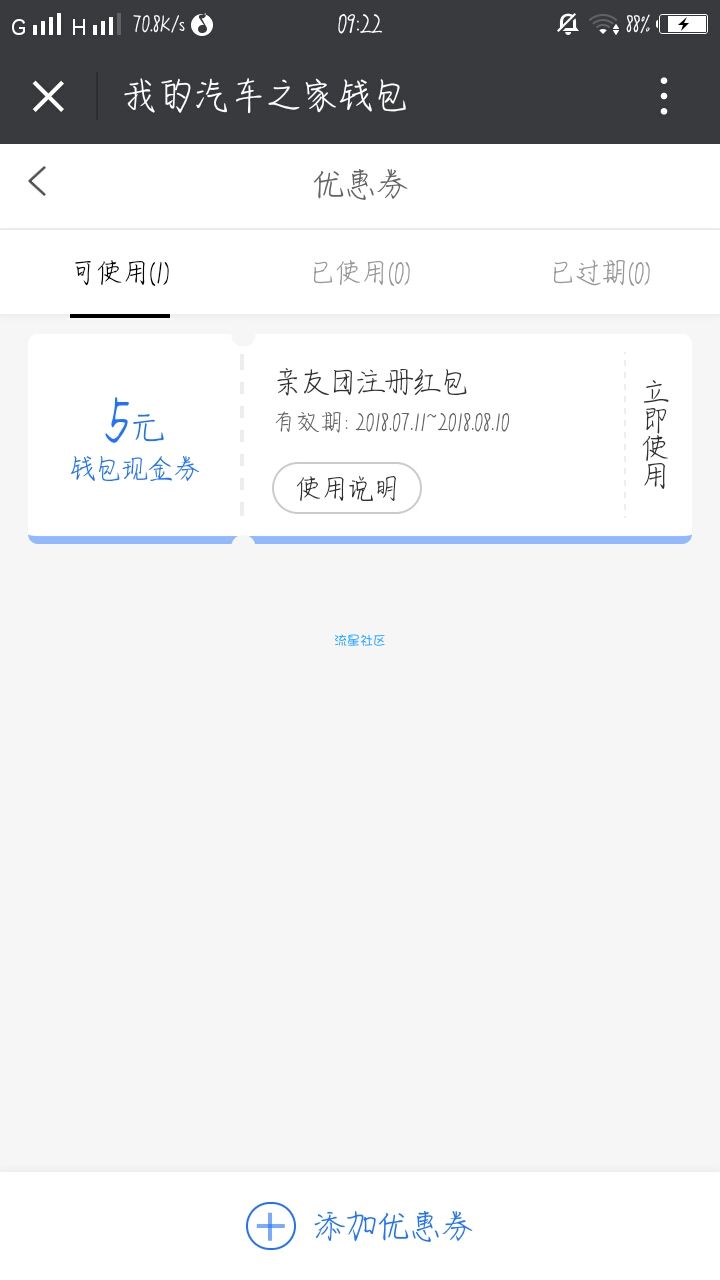This screenshot has height=1280, width=720.
Task: Open the 流星社区 link
Action: (x=360, y=640)
